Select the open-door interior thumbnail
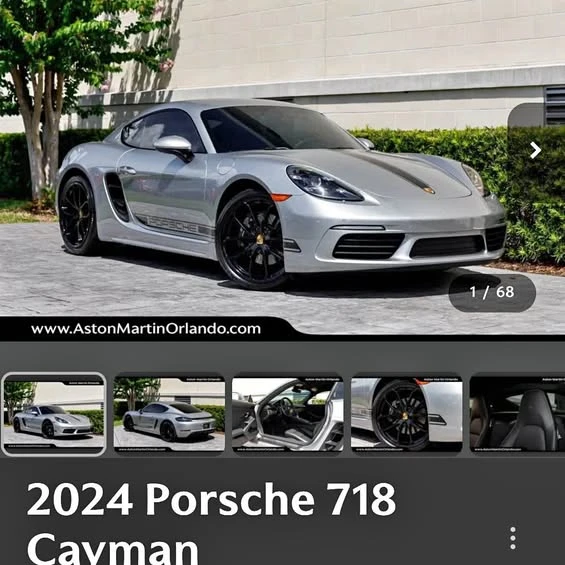The width and height of the screenshot is (565, 565). [x=288, y=414]
